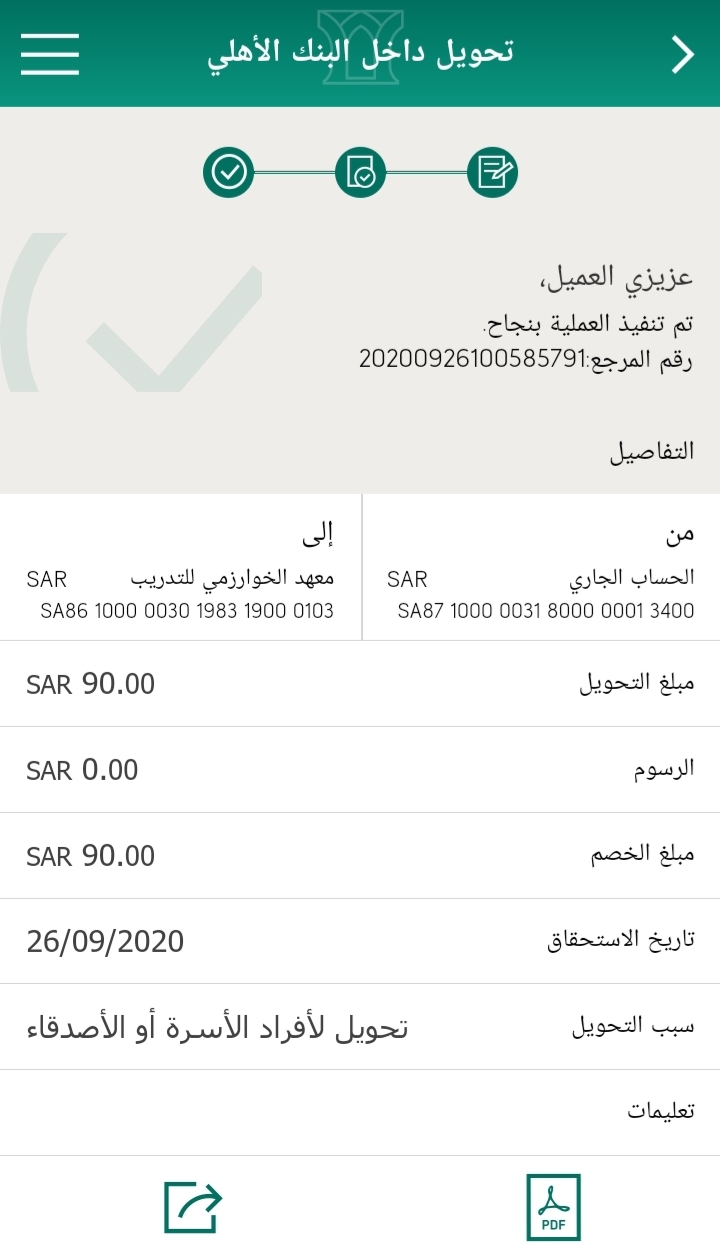Share the transfer receipt

coord(192,1207)
